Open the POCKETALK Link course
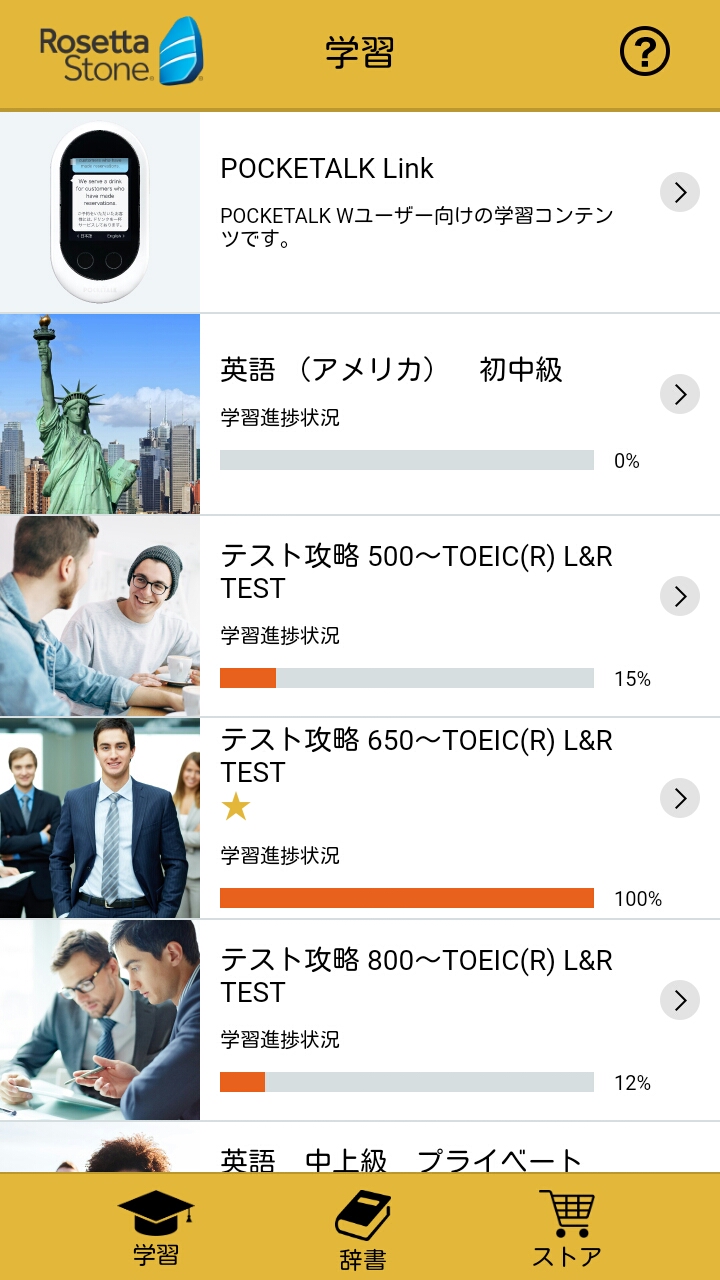The width and height of the screenshot is (720, 1280). 330,168
